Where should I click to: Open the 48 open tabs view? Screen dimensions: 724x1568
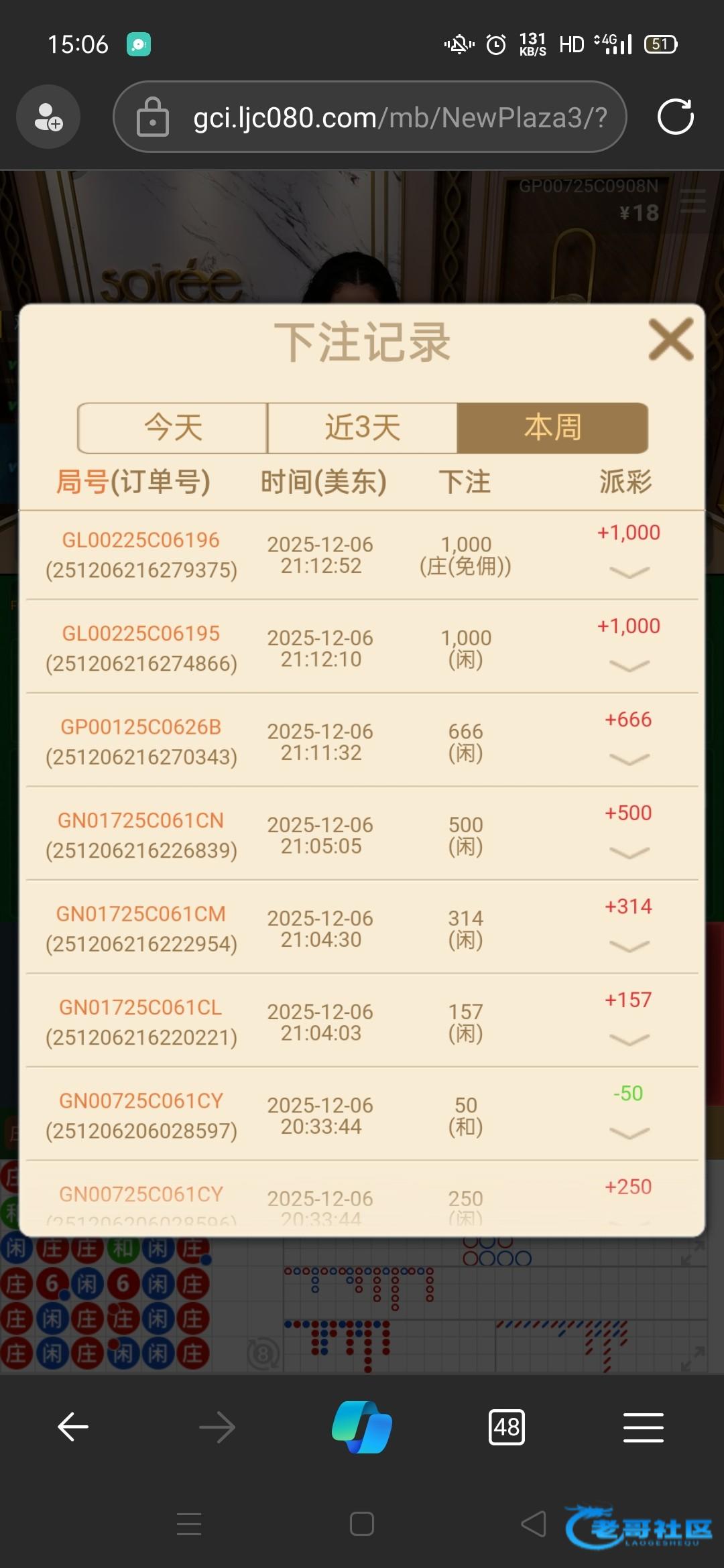507,1427
